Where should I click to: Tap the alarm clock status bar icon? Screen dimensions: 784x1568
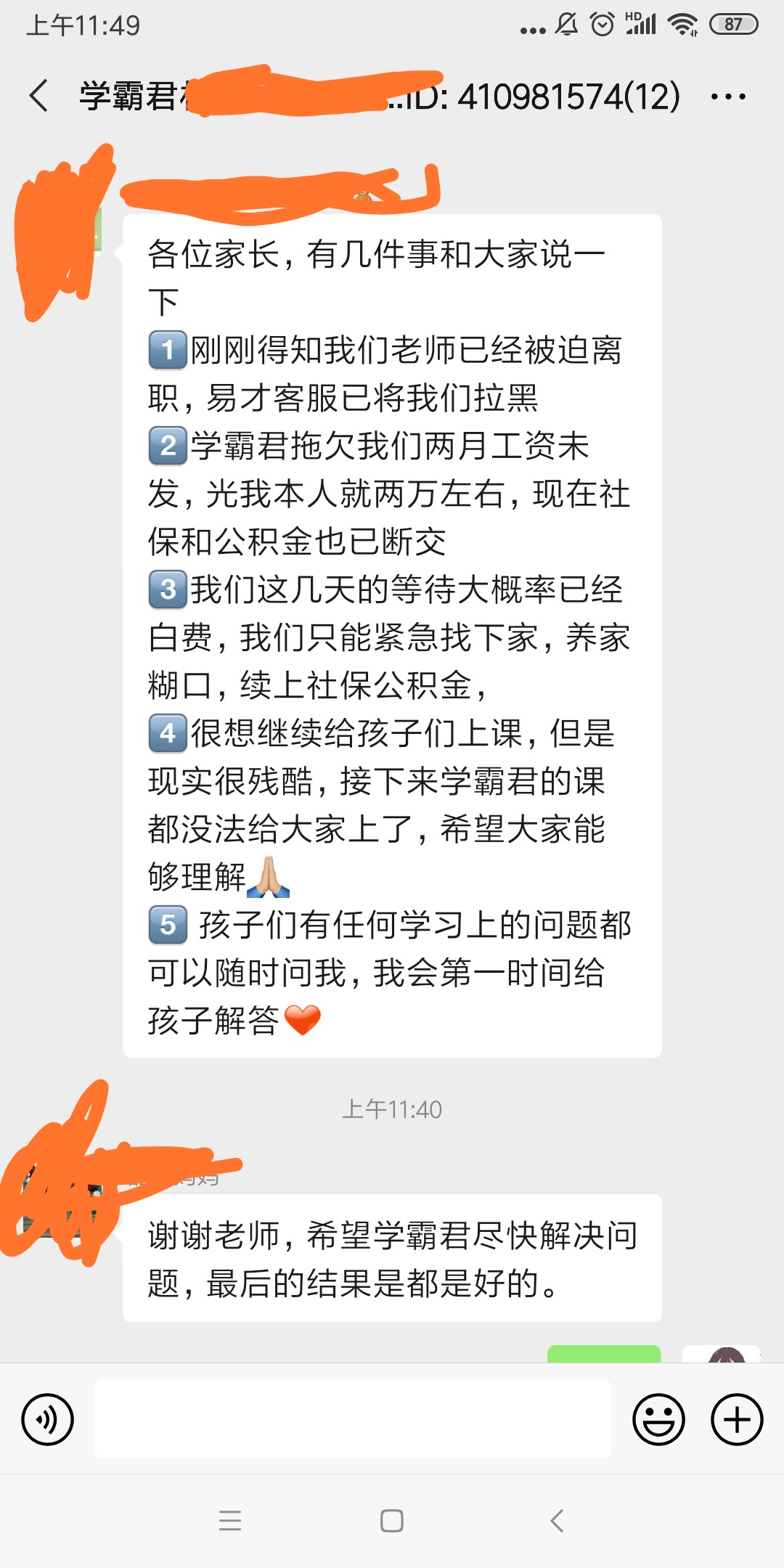602,24
